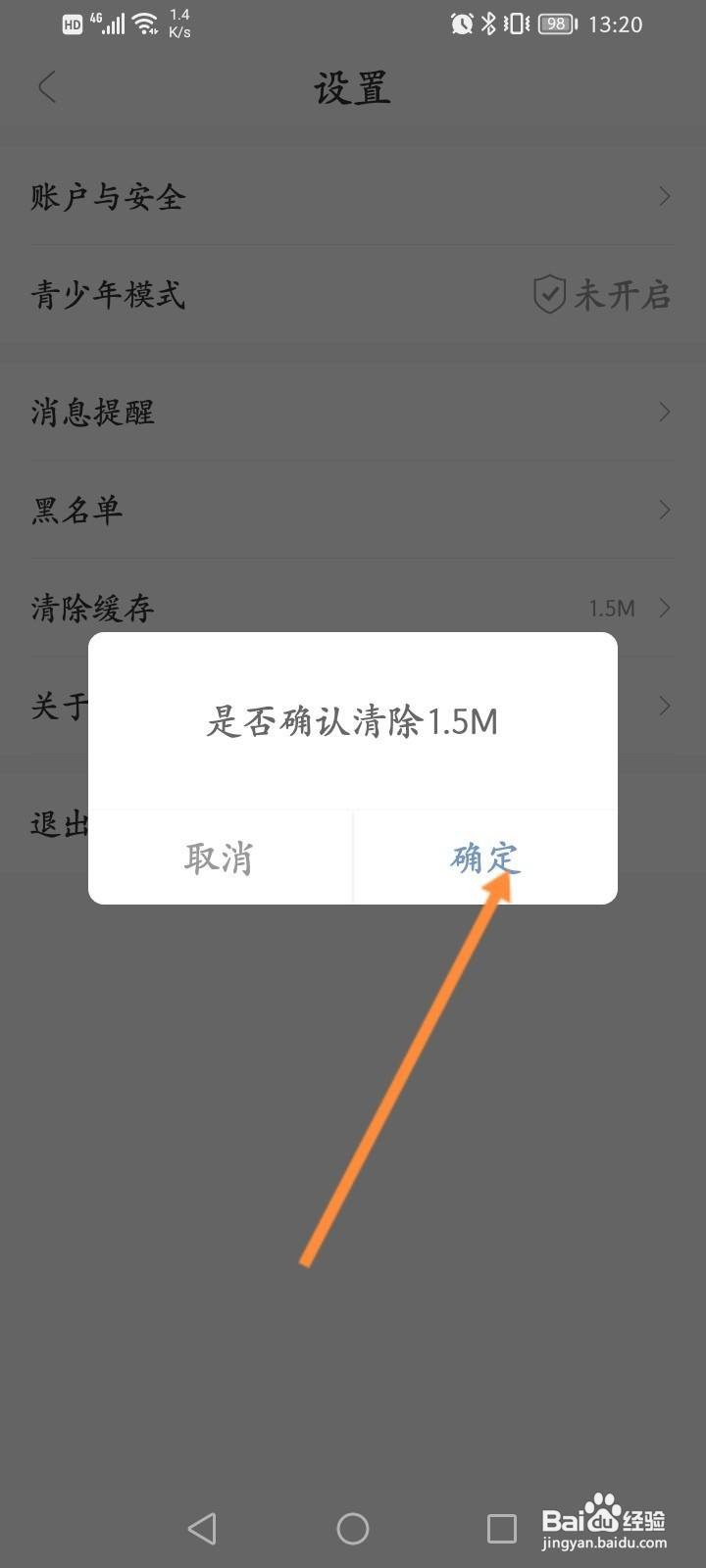The height and width of the screenshot is (1568, 706).
Task: Cancel the dialog by tapping 取消
Action: coord(220,857)
